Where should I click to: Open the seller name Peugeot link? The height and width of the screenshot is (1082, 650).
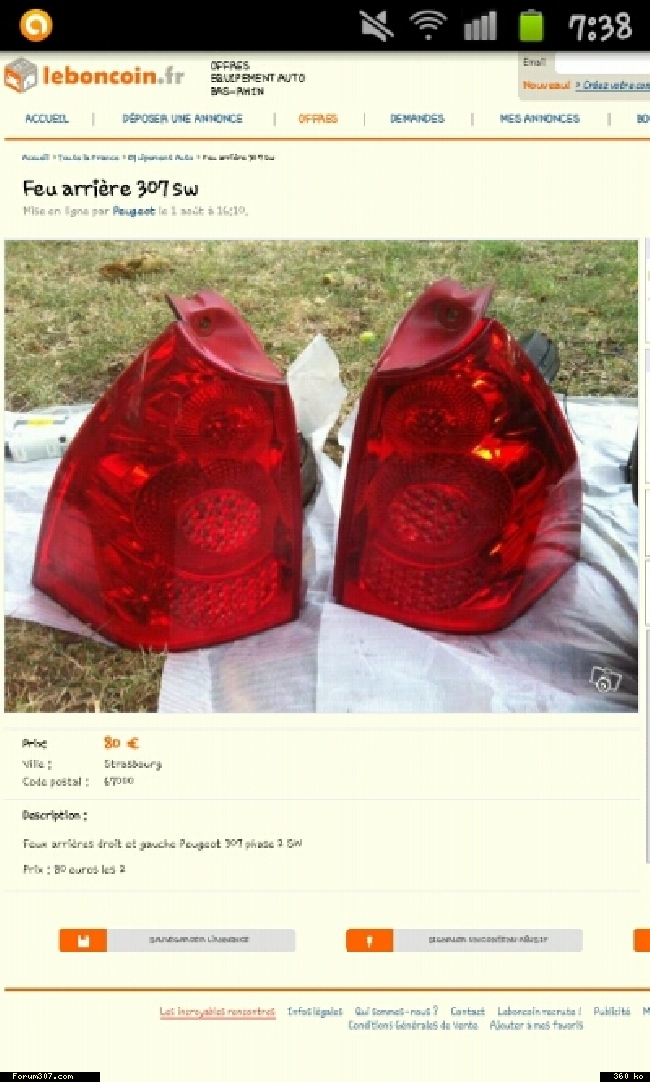point(134,211)
